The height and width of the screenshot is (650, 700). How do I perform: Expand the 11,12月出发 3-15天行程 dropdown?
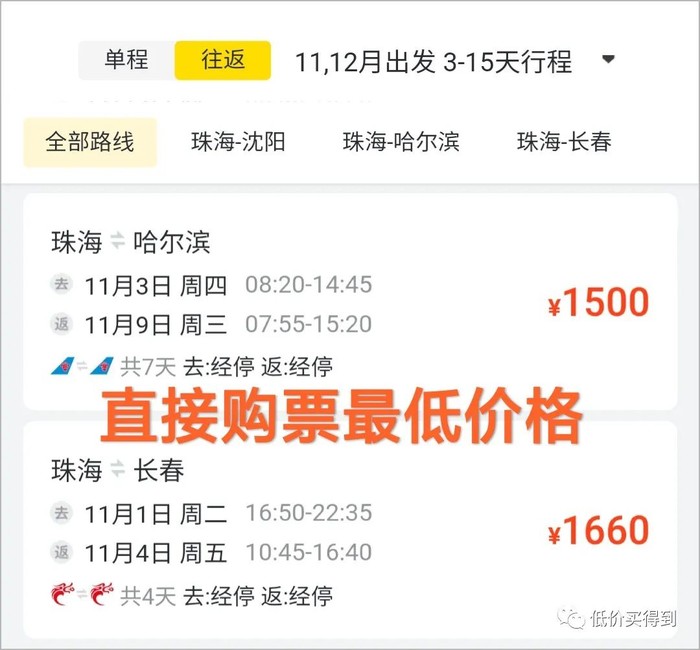point(607,60)
